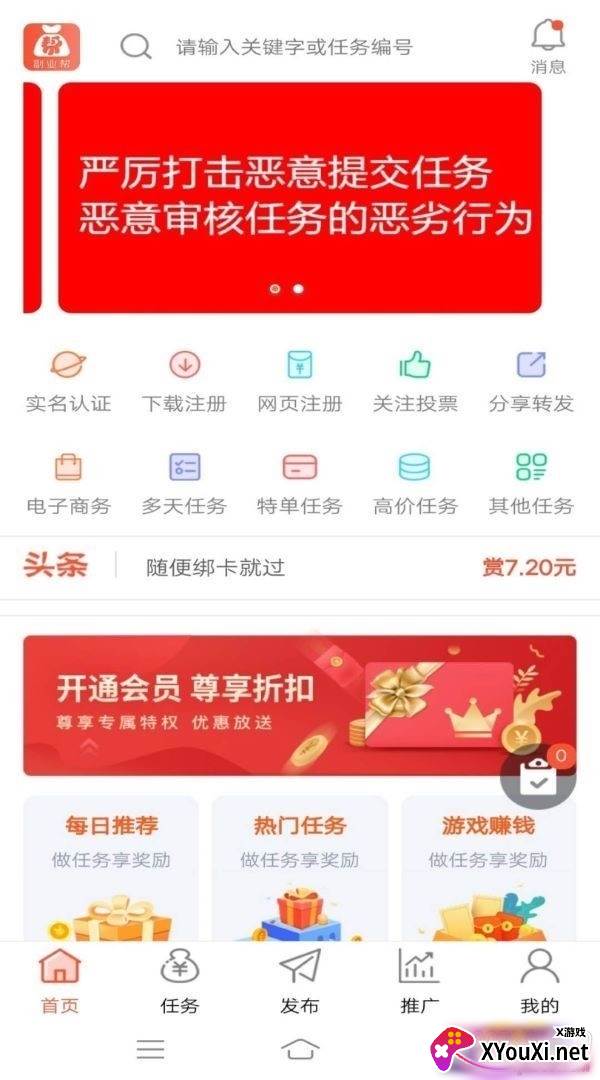Switch to the 任务 tab
This screenshot has width=600, height=1080.
tap(180, 981)
